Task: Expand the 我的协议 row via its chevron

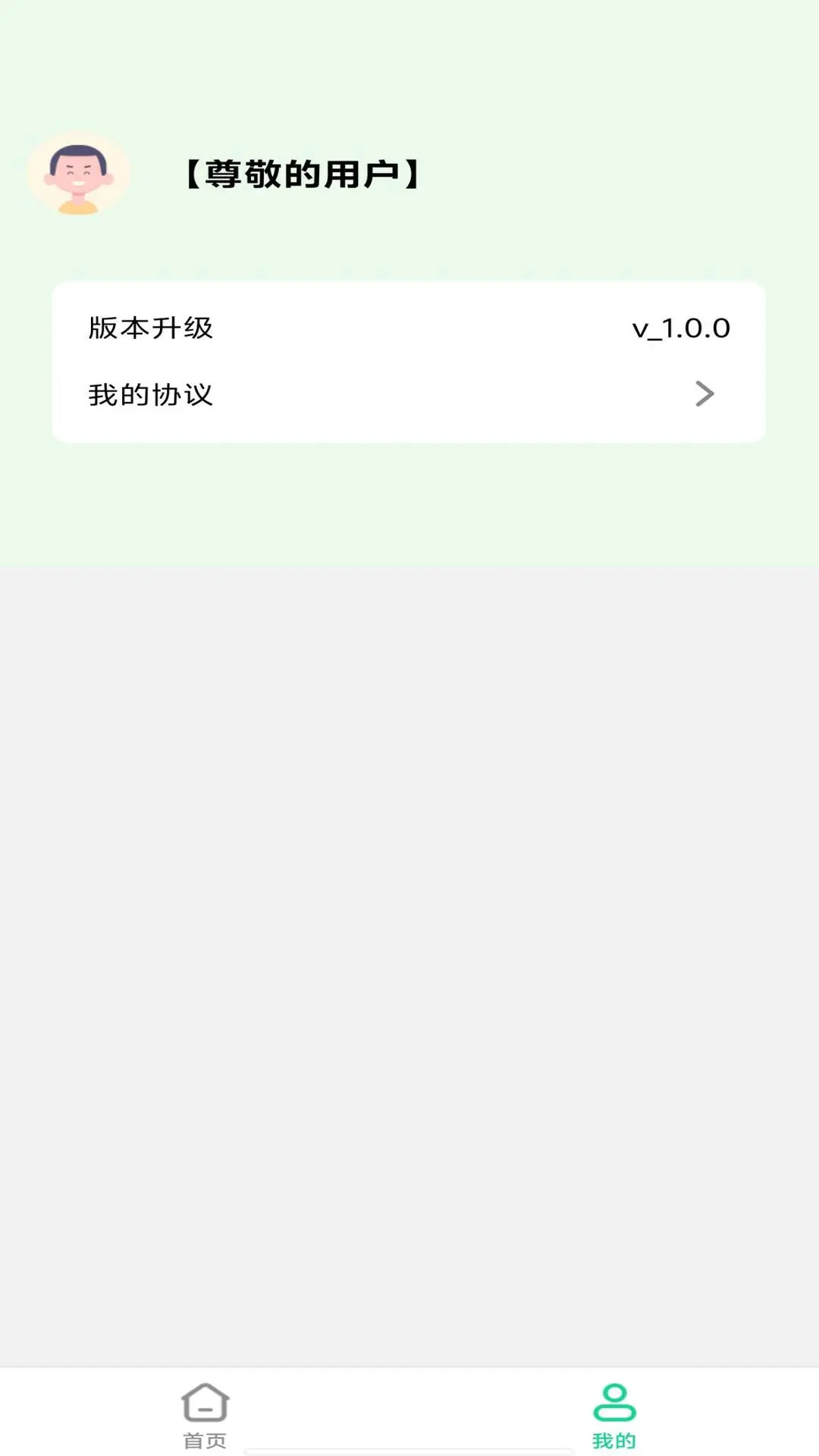Action: [x=705, y=394]
